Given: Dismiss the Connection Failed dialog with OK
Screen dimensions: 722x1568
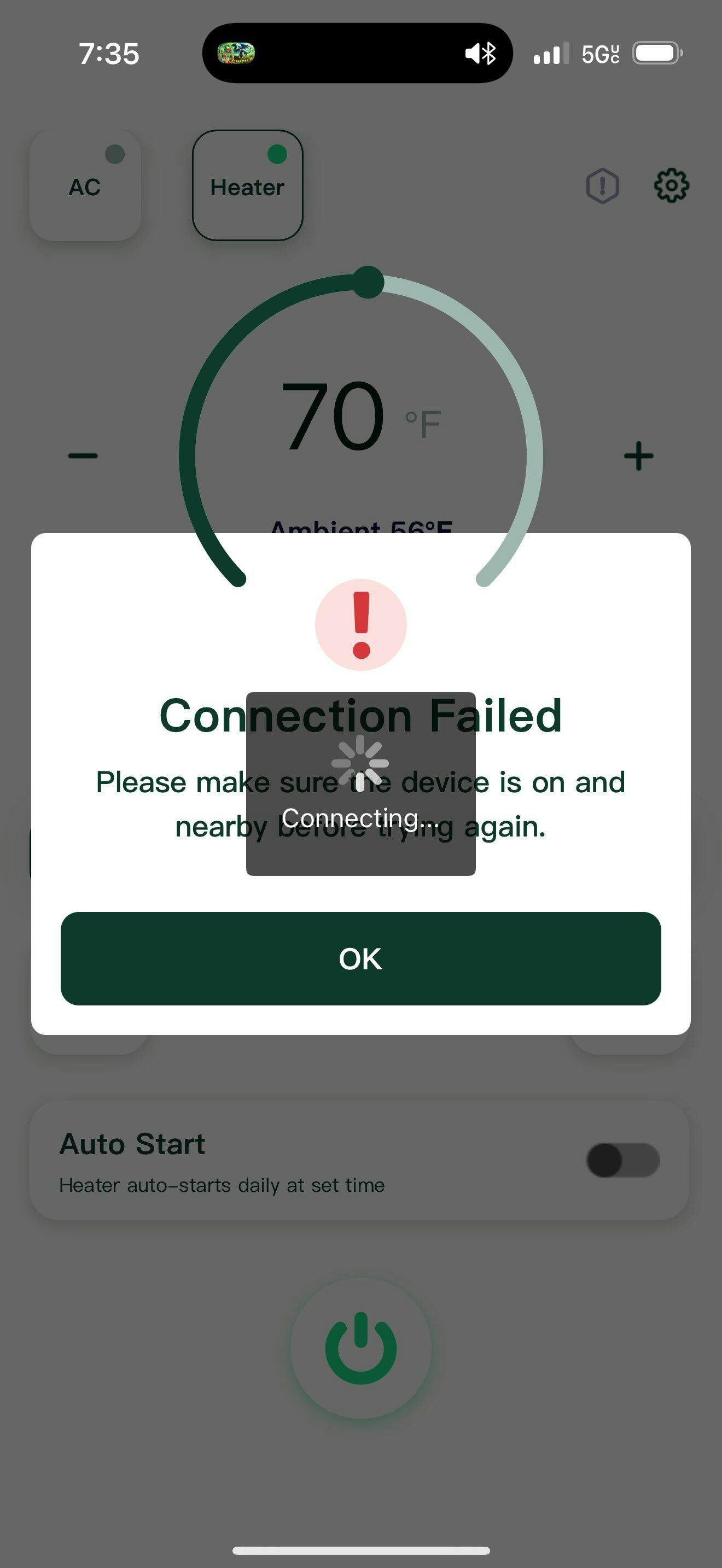Looking at the screenshot, I should (x=360, y=958).
